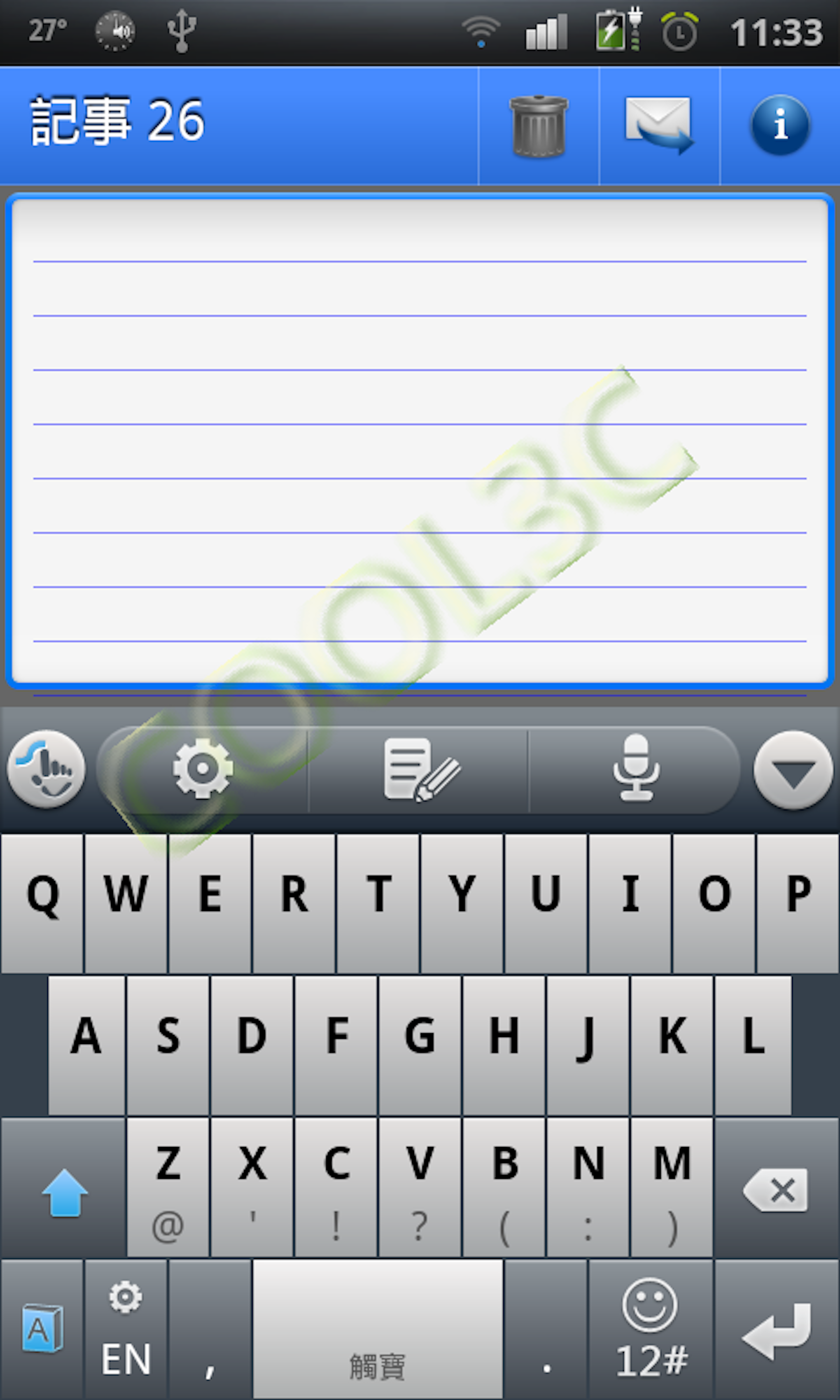
Task: Start voice input with the microphone
Action: (636, 769)
